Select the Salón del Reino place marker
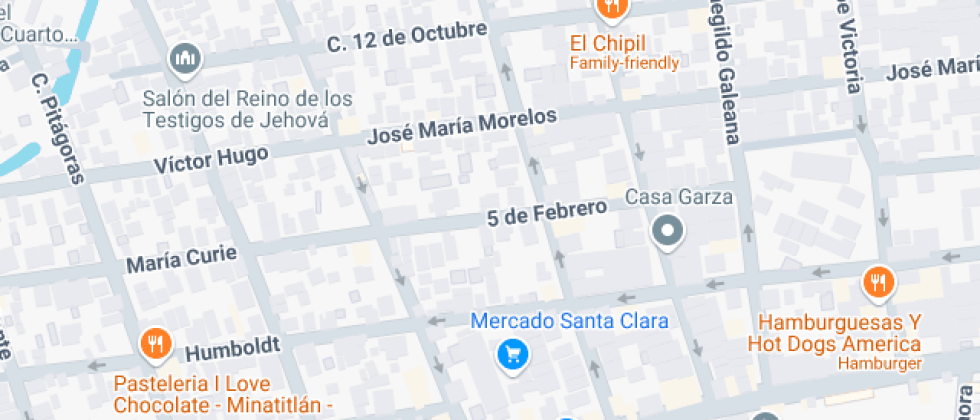This screenshot has width=980, height=420. (184, 62)
